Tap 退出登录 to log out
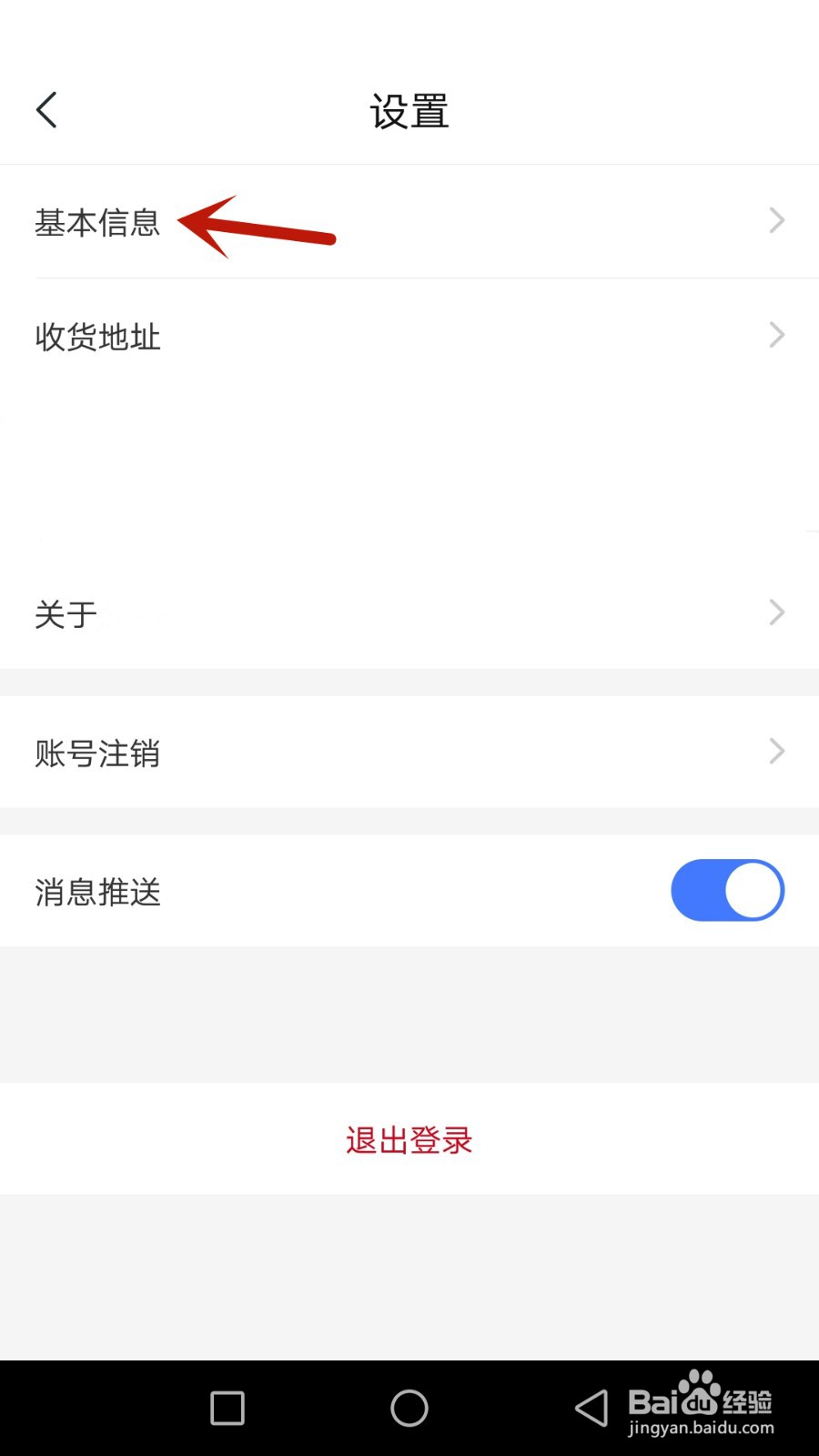 click(x=408, y=1139)
